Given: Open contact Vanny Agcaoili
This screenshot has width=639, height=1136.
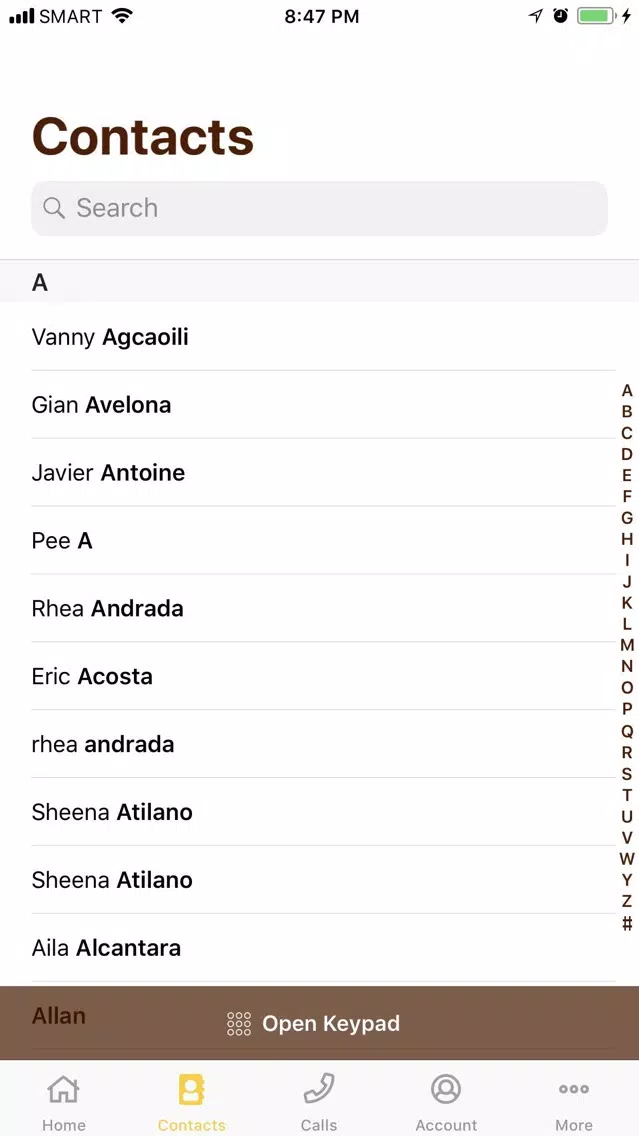Looking at the screenshot, I should point(320,337).
